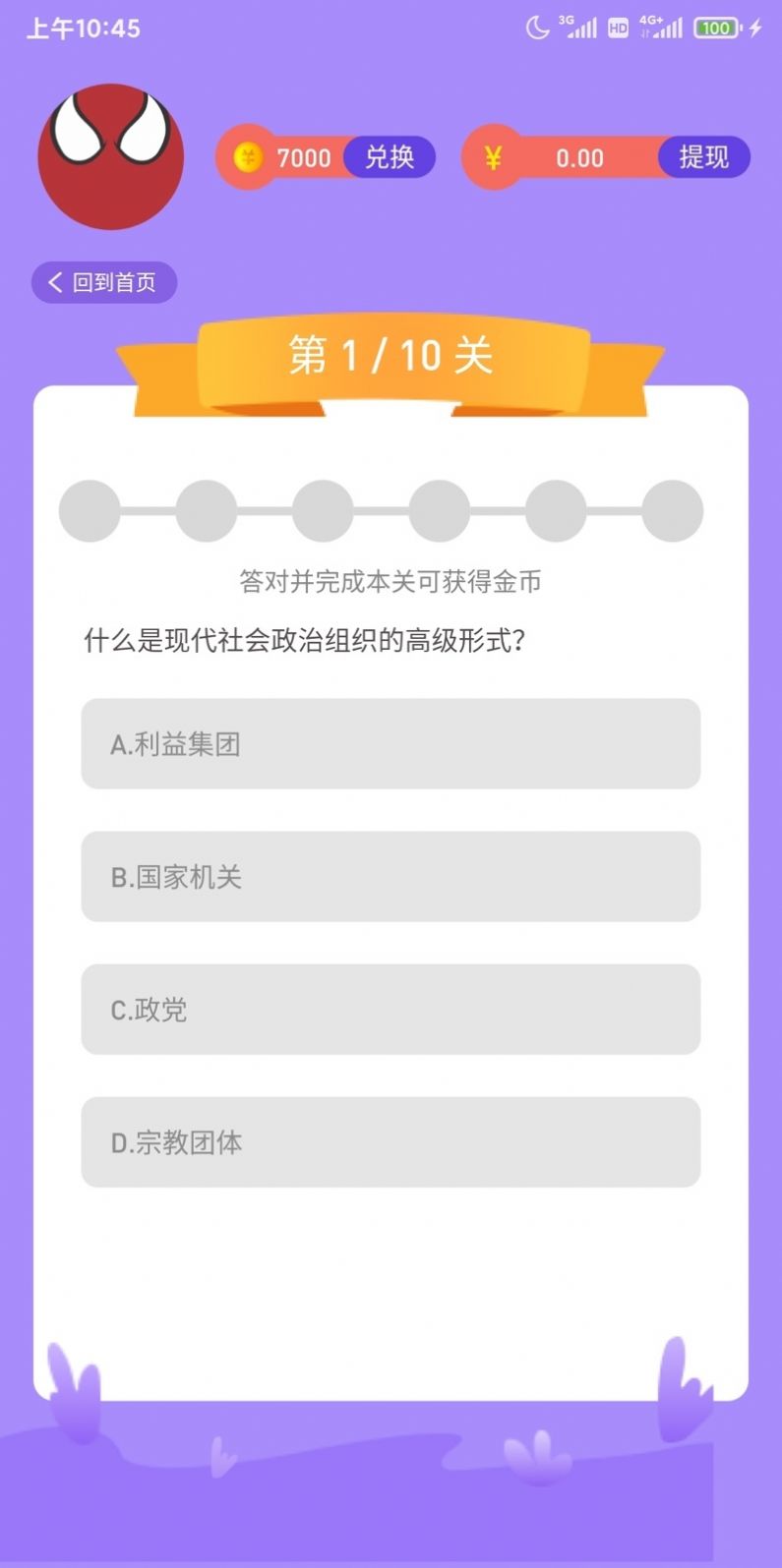Image resolution: width=782 pixels, height=1568 pixels.
Task: Tap the HD indicator in the status bar
Action: point(618,29)
